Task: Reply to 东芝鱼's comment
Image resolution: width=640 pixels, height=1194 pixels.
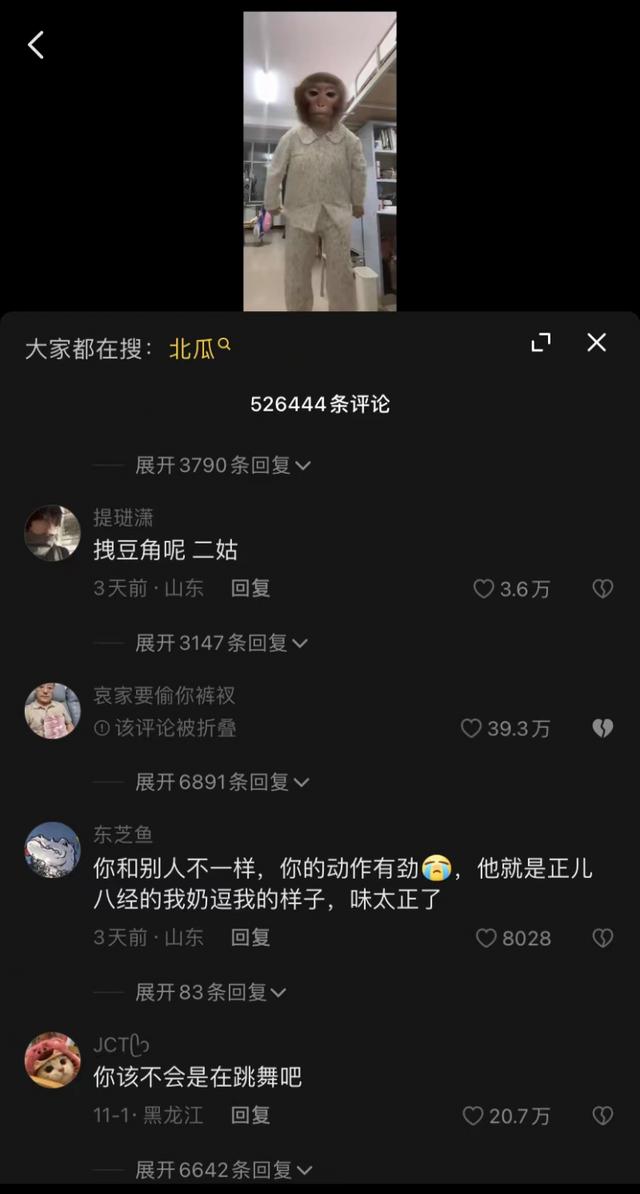Action: 250,937
